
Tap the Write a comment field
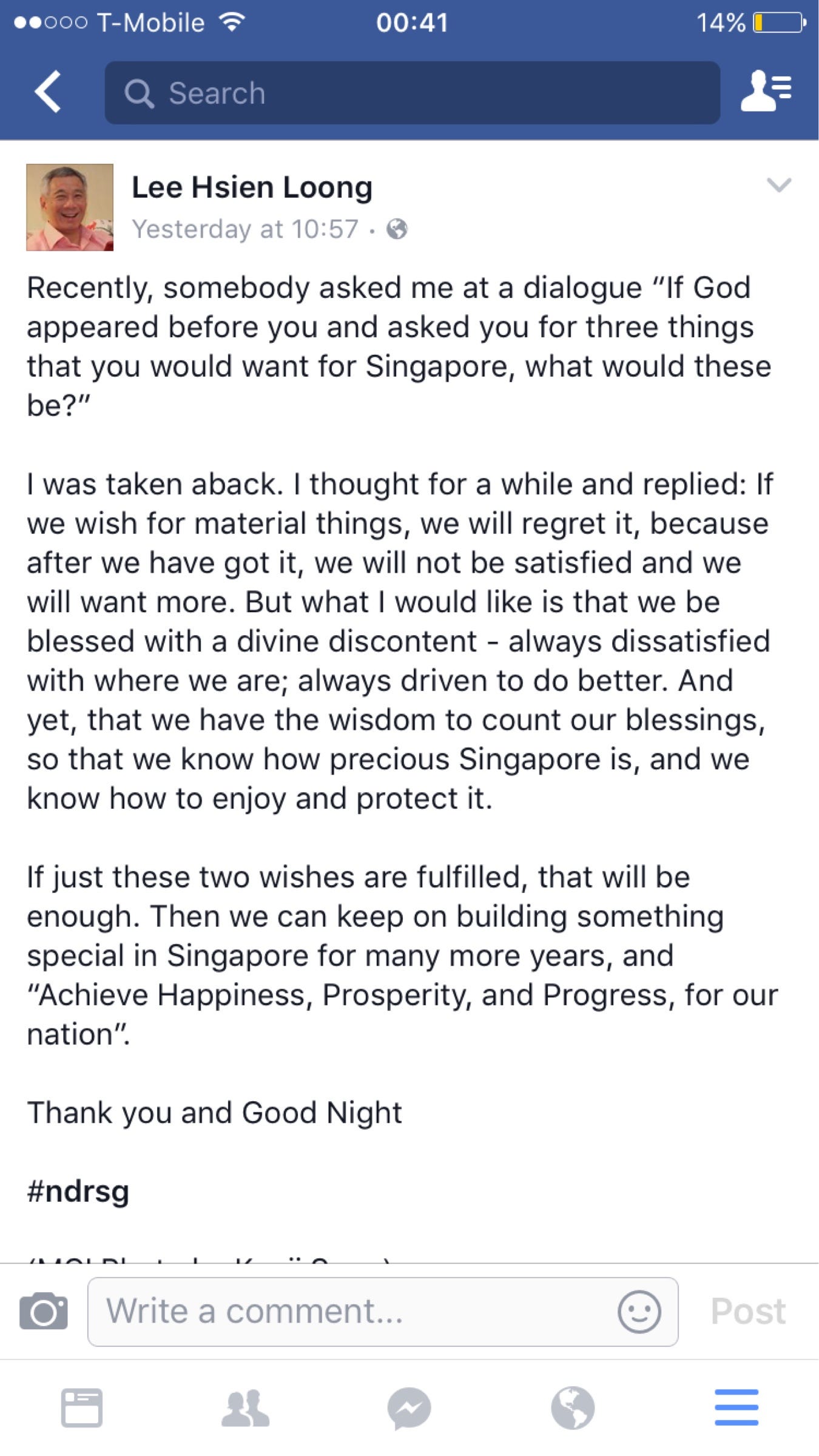tap(352, 1311)
